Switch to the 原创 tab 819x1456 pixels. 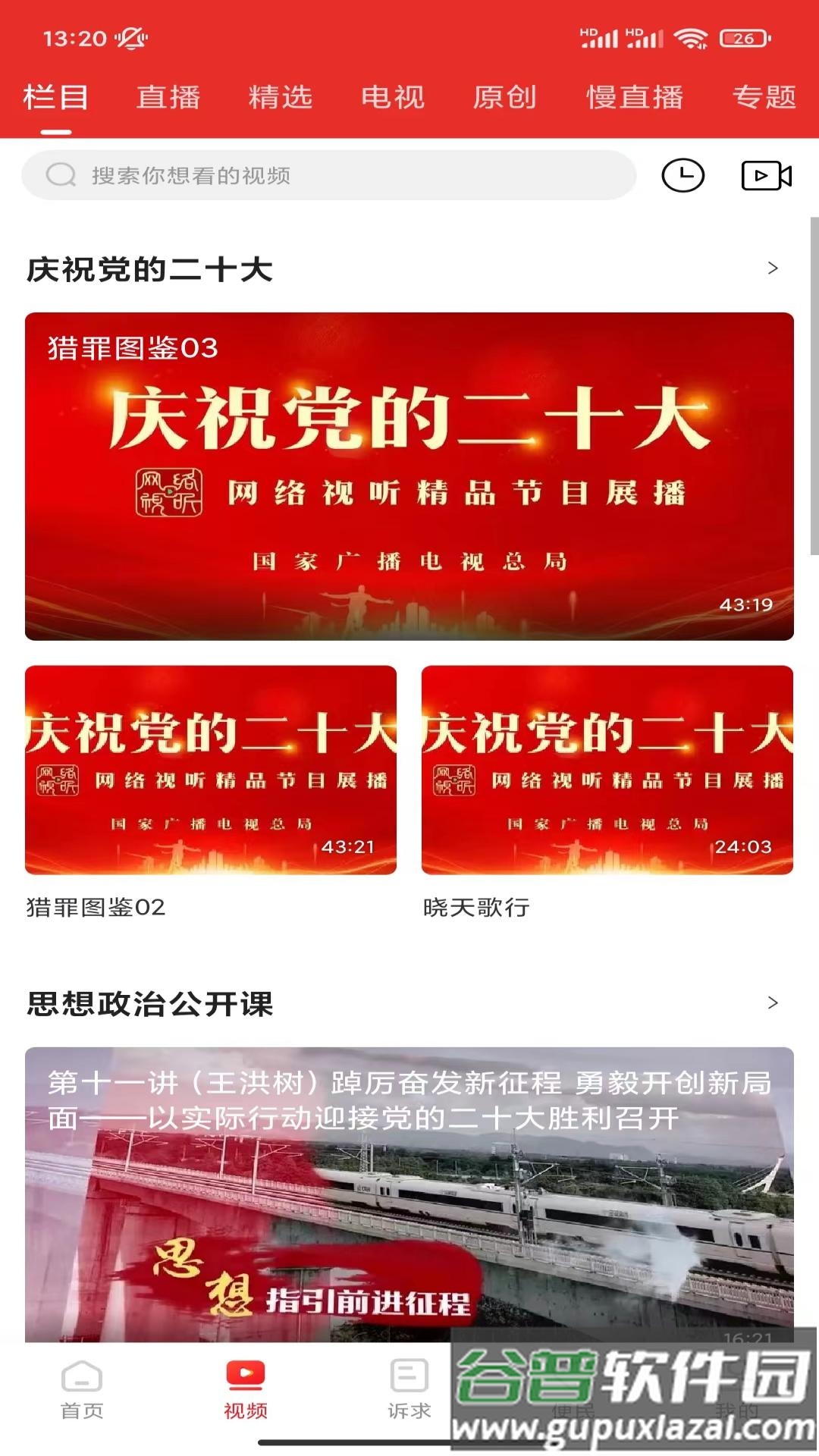point(505,97)
